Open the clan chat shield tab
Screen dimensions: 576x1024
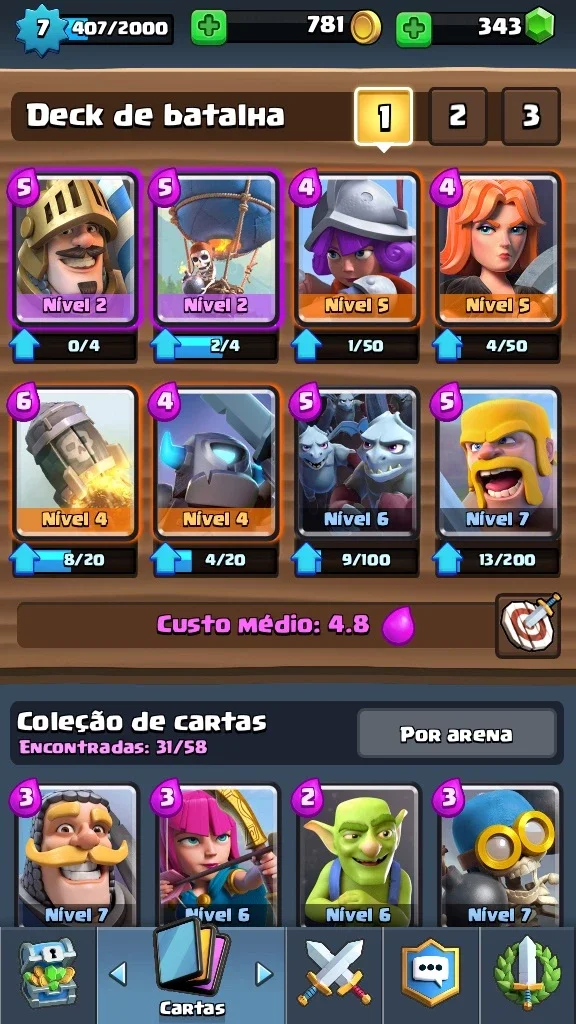click(x=430, y=975)
